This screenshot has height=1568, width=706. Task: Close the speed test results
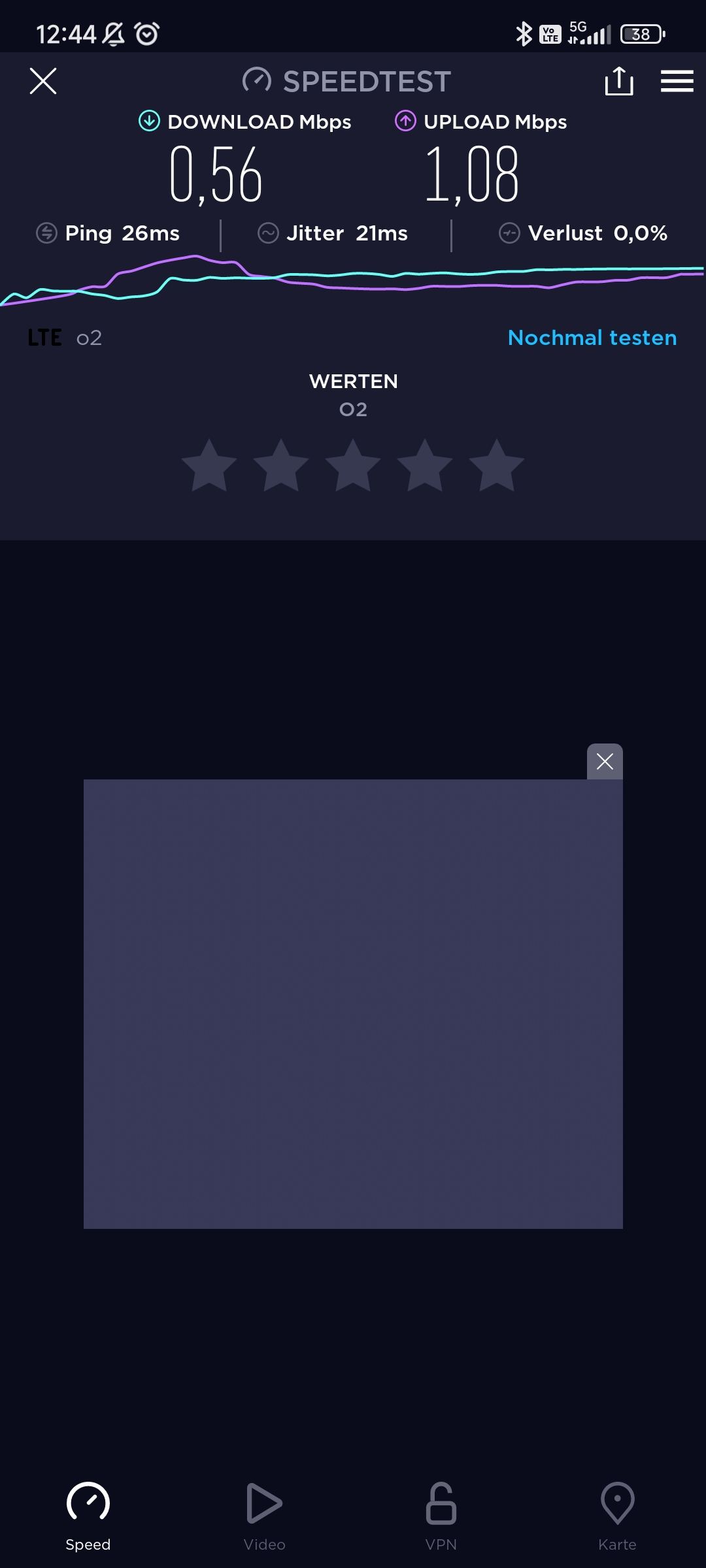coord(43,81)
